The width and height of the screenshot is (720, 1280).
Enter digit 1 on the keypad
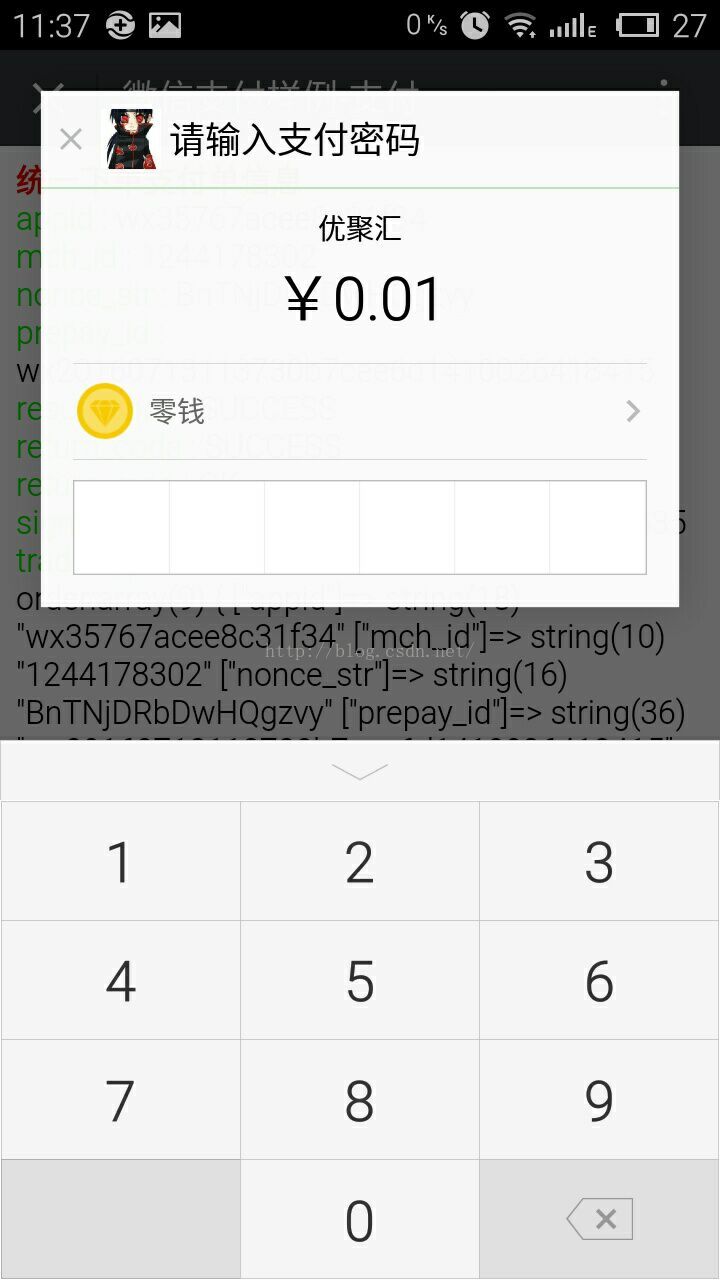tap(120, 861)
